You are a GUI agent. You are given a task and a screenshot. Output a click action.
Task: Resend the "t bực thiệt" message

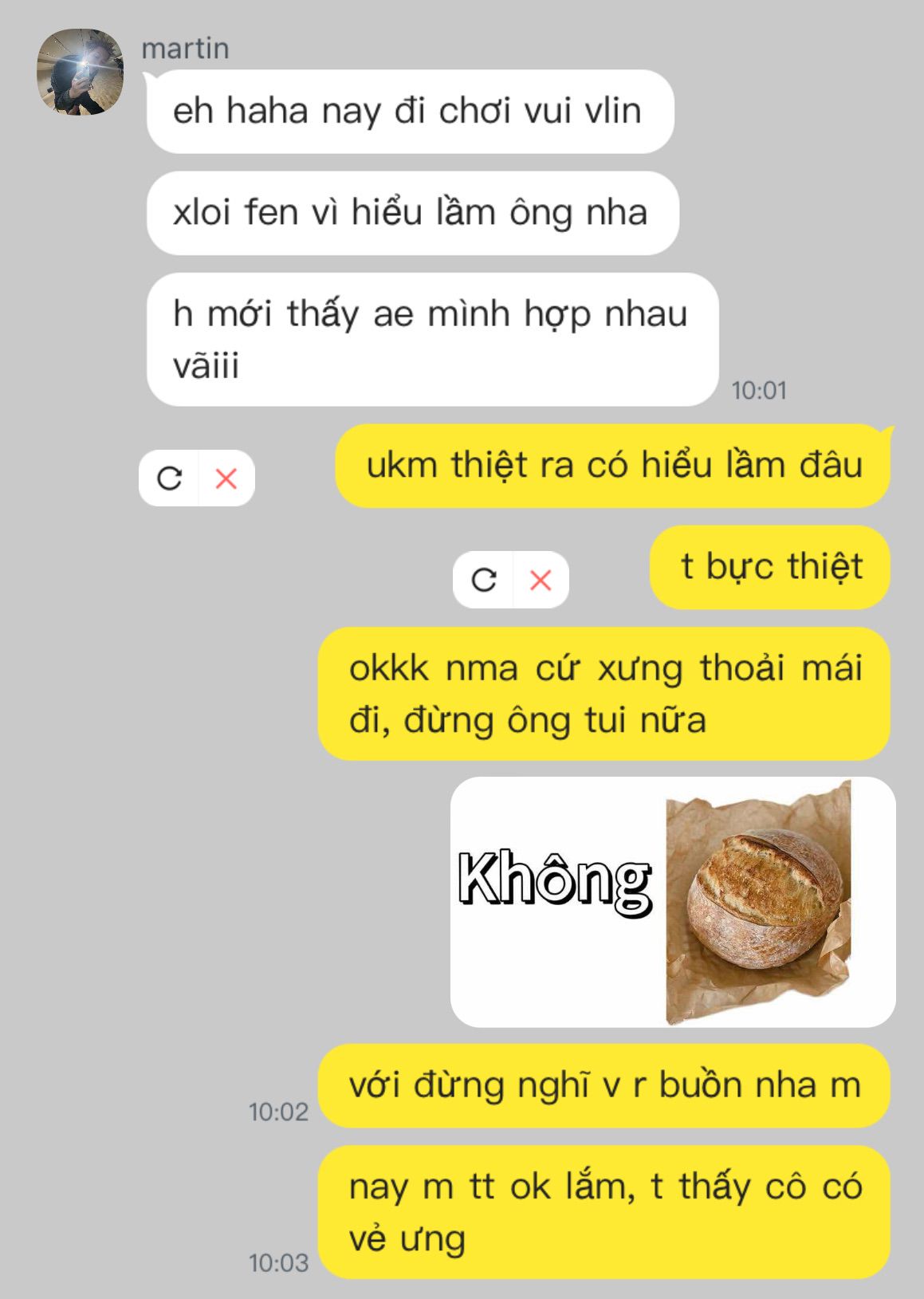(x=483, y=580)
